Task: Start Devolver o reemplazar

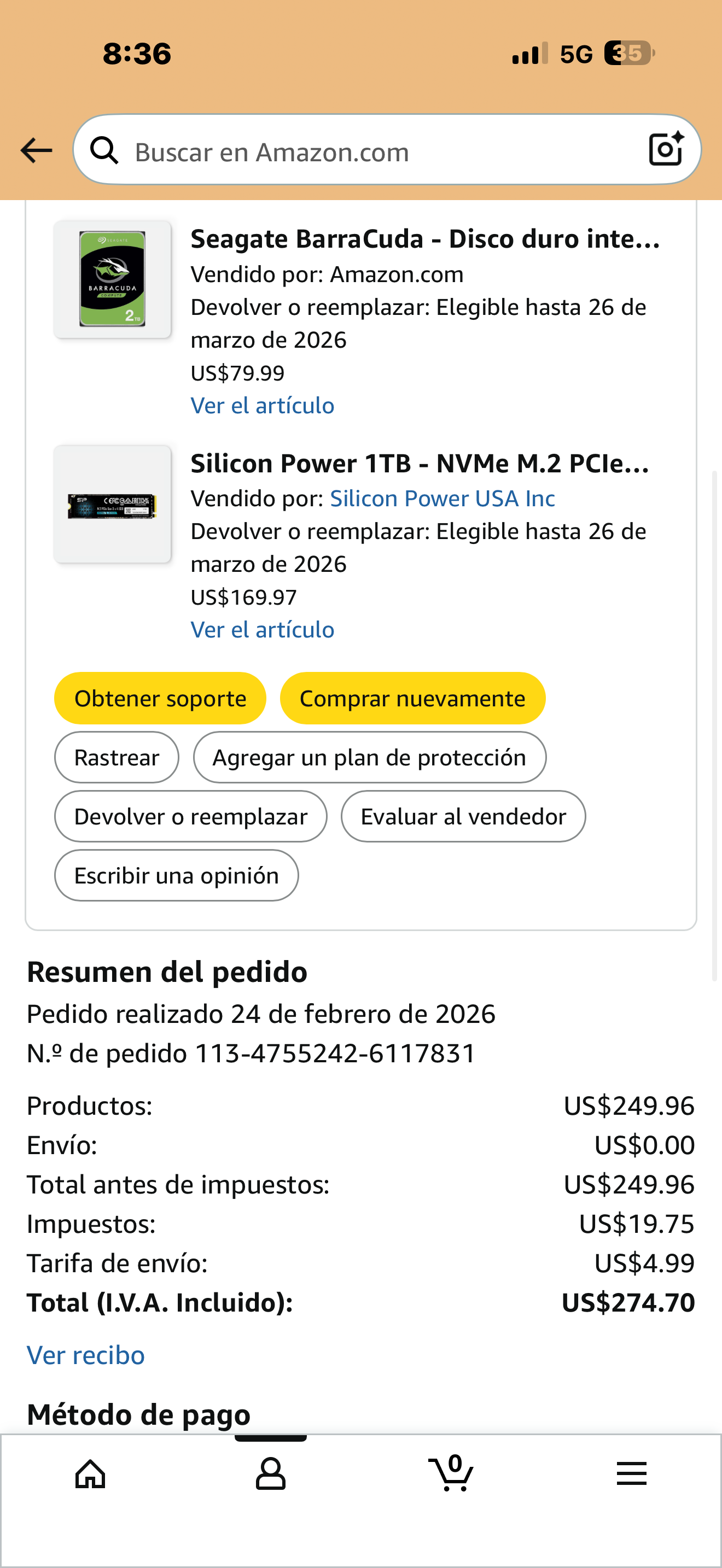Action: click(190, 817)
